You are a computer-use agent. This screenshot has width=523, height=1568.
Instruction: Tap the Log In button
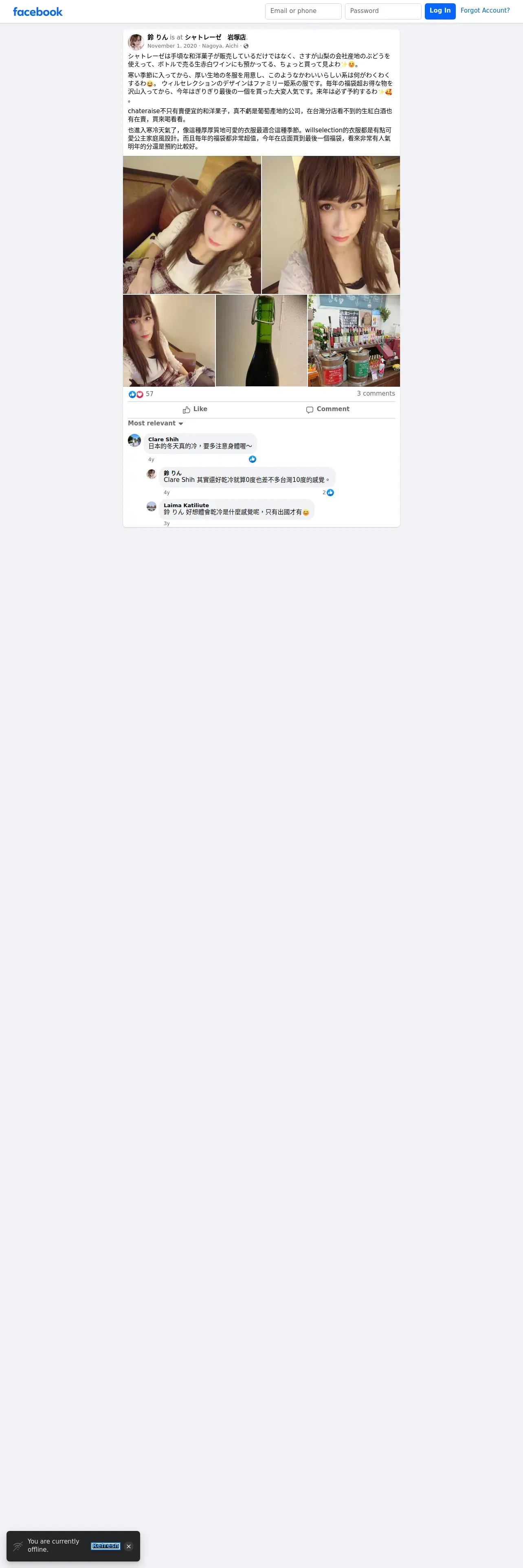click(439, 11)
